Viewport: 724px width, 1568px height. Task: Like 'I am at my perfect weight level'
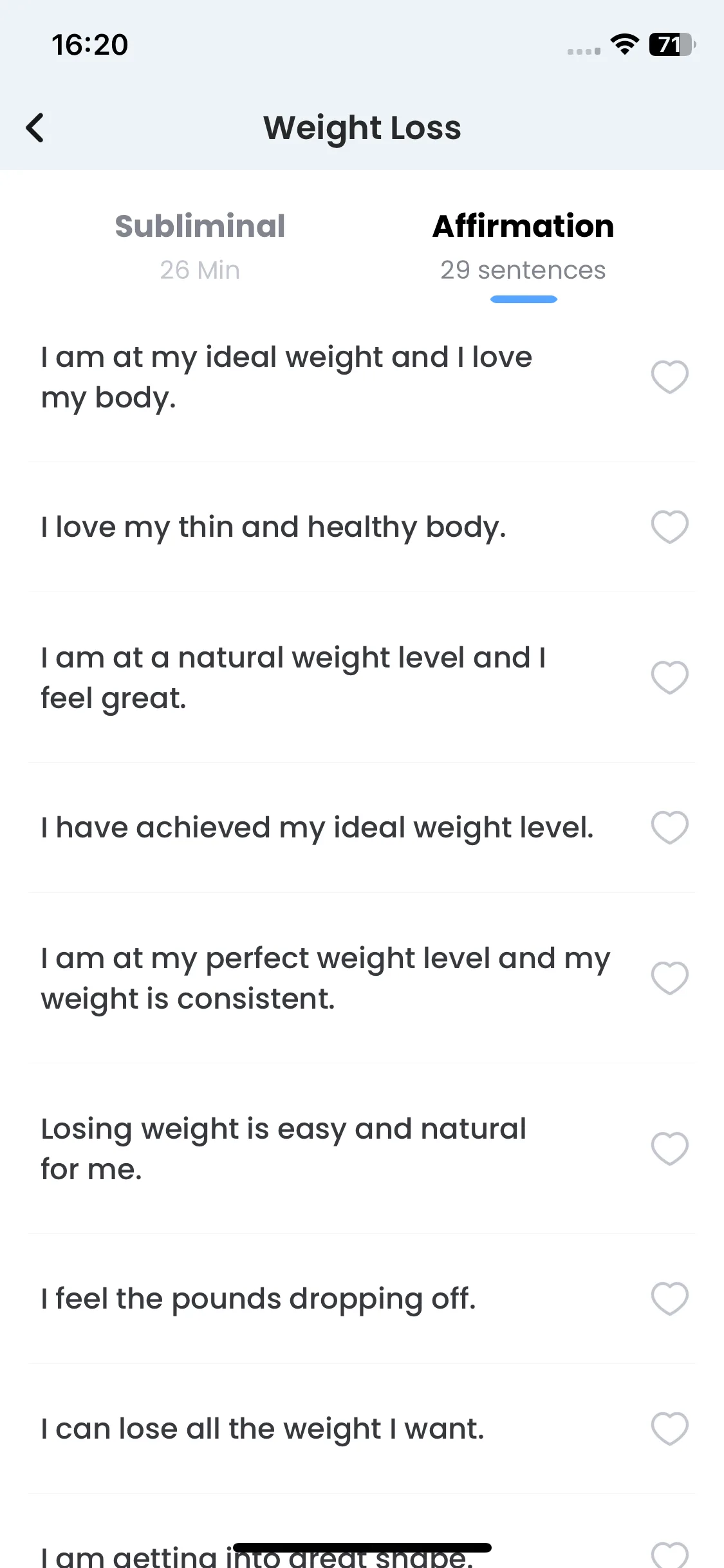tap(669, 978)
